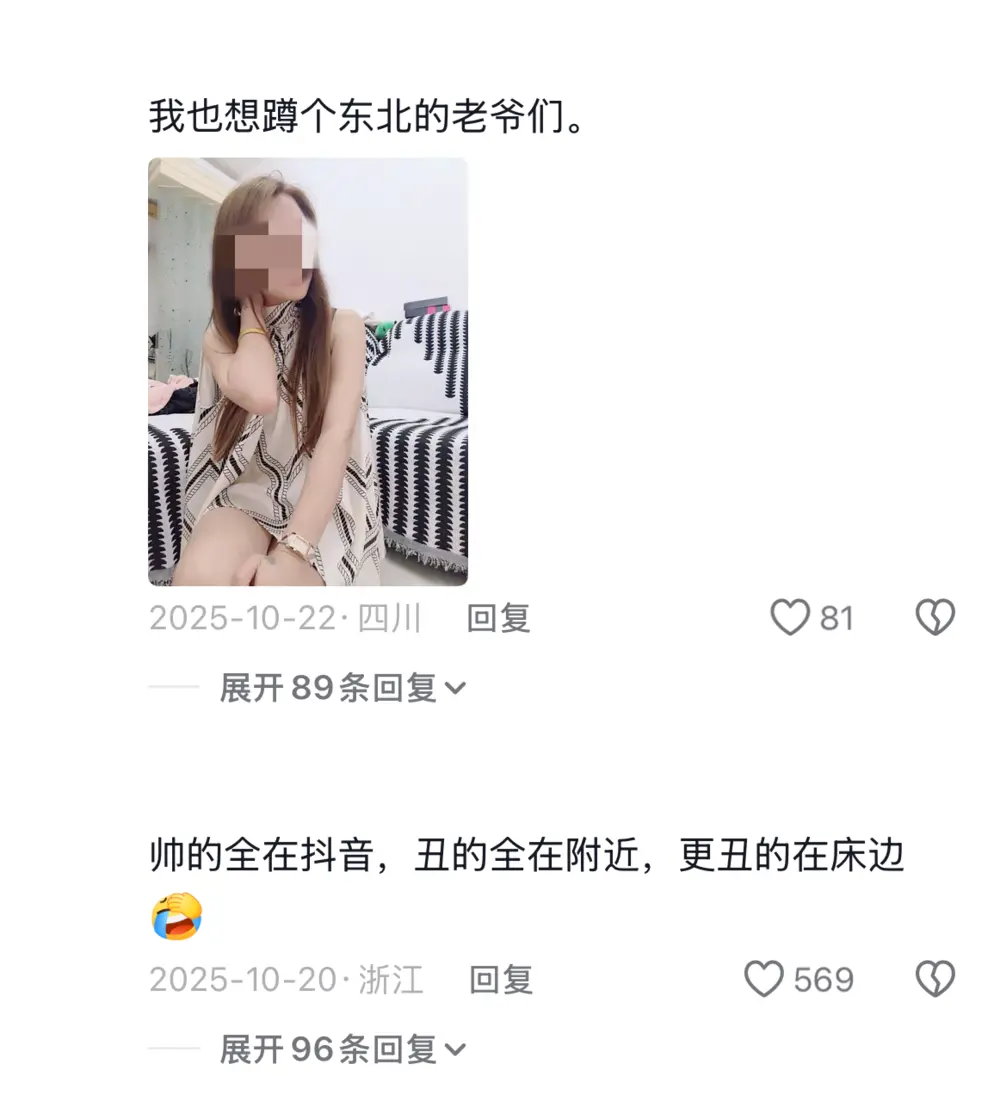The width and height of the screenshot is (1000, 1120).
Task: Open the photo in the Sichuan comment
Action: click(308, 371)
